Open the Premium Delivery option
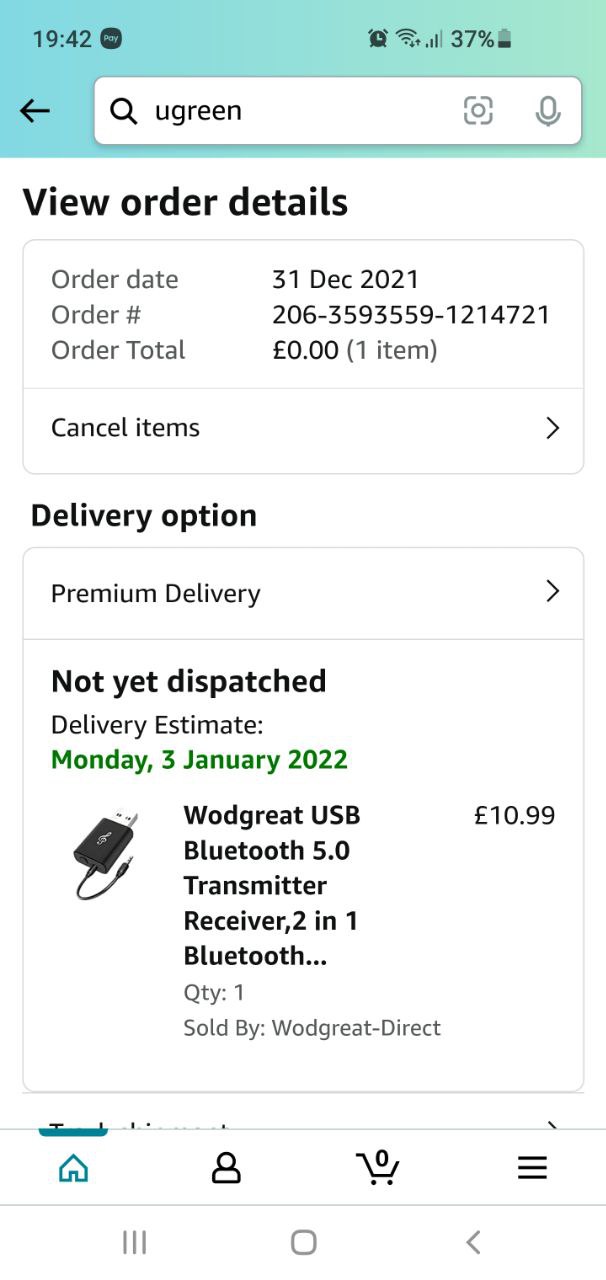The image size is (606, 1280). pos(303,593)
